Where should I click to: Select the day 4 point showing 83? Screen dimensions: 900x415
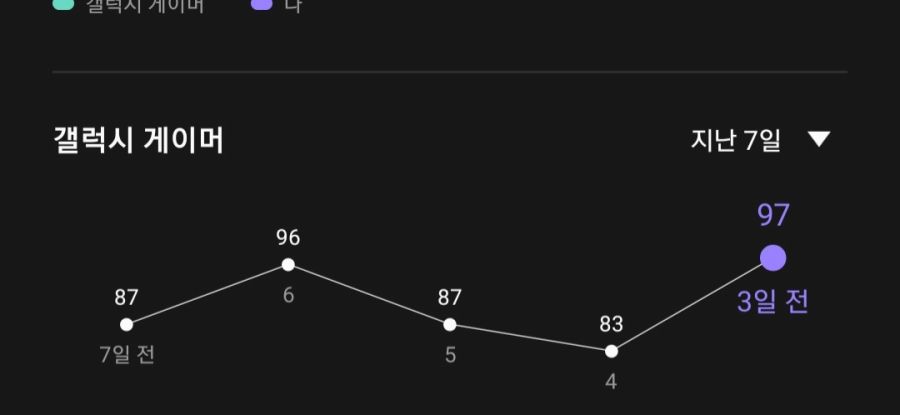(x=611, y=351)
